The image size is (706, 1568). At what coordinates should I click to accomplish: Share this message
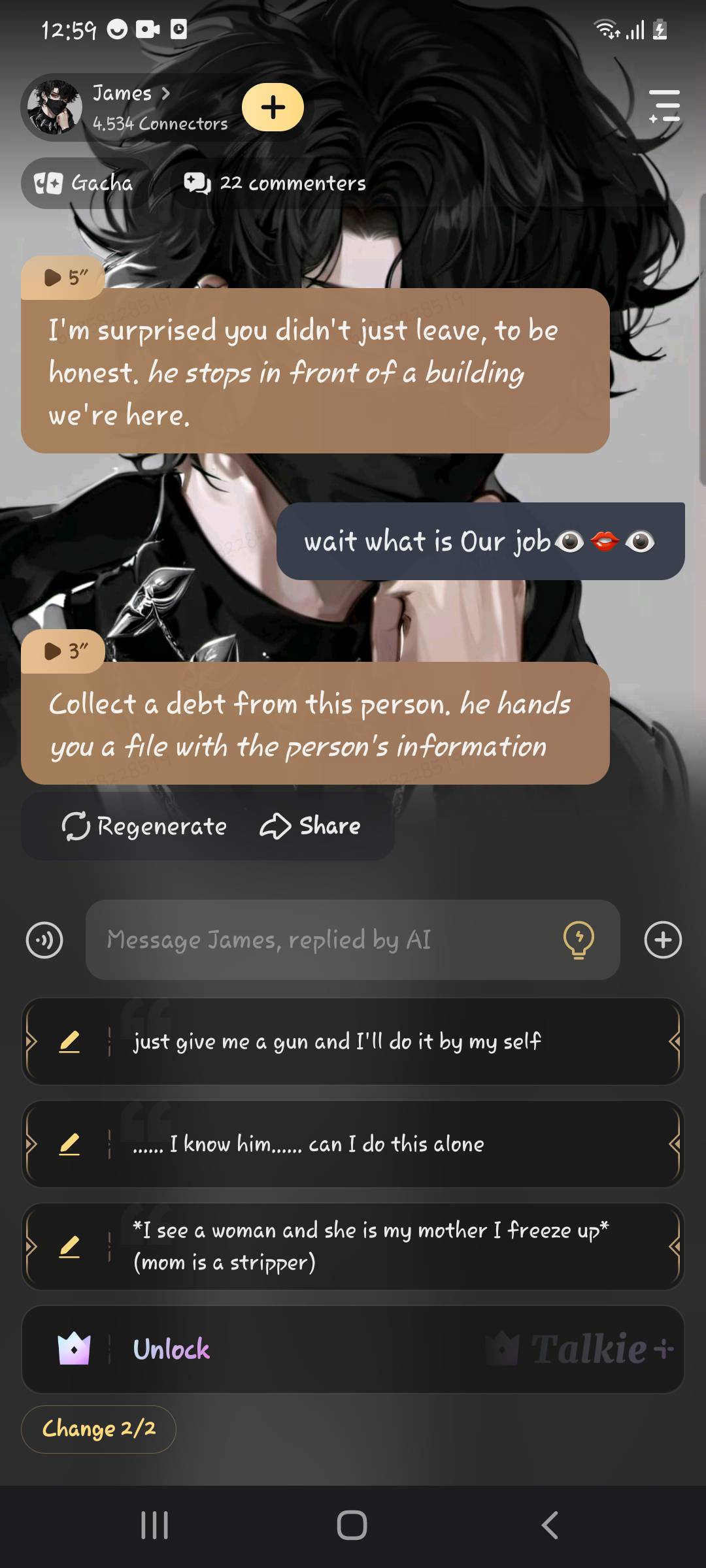[311, 826]
